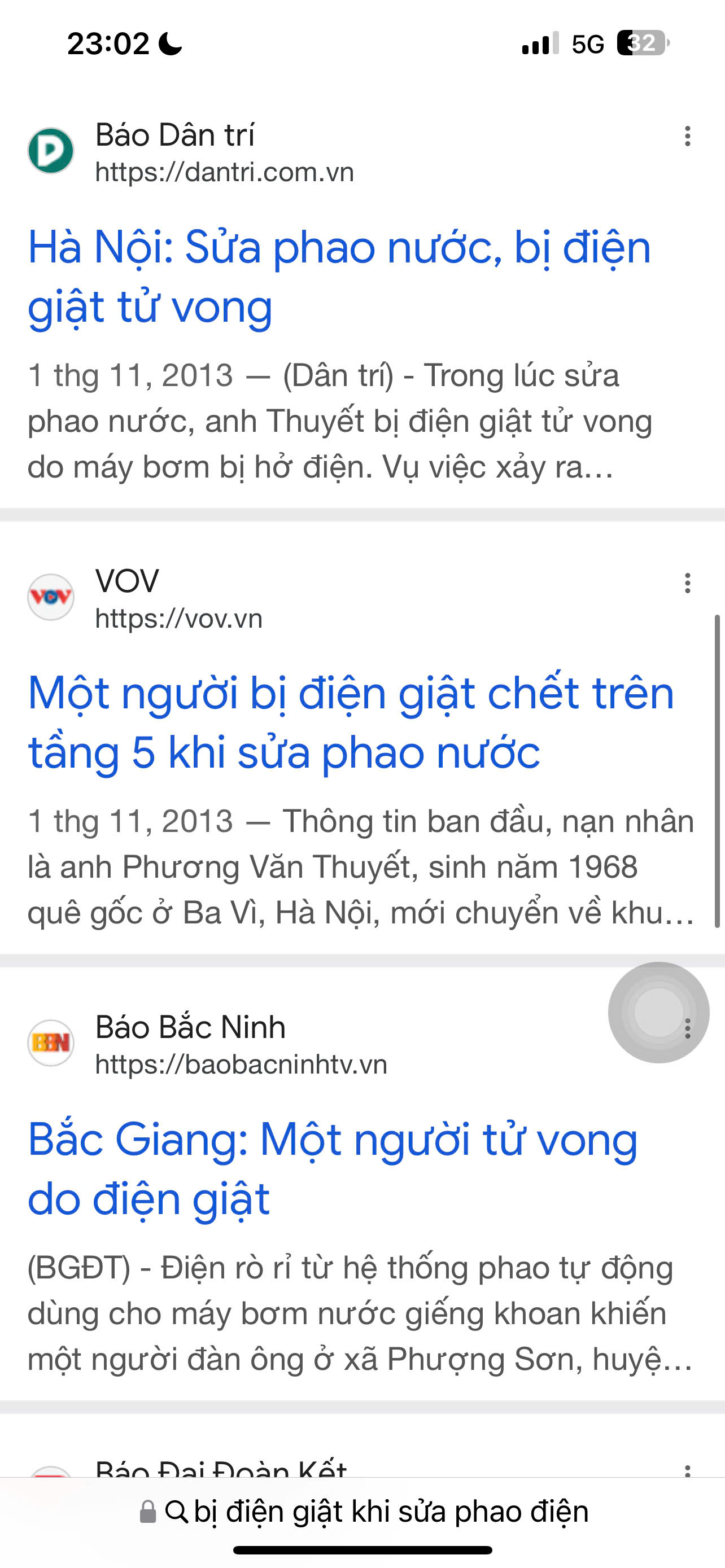Show more options for the VOV result

click(x=687, y=583)
